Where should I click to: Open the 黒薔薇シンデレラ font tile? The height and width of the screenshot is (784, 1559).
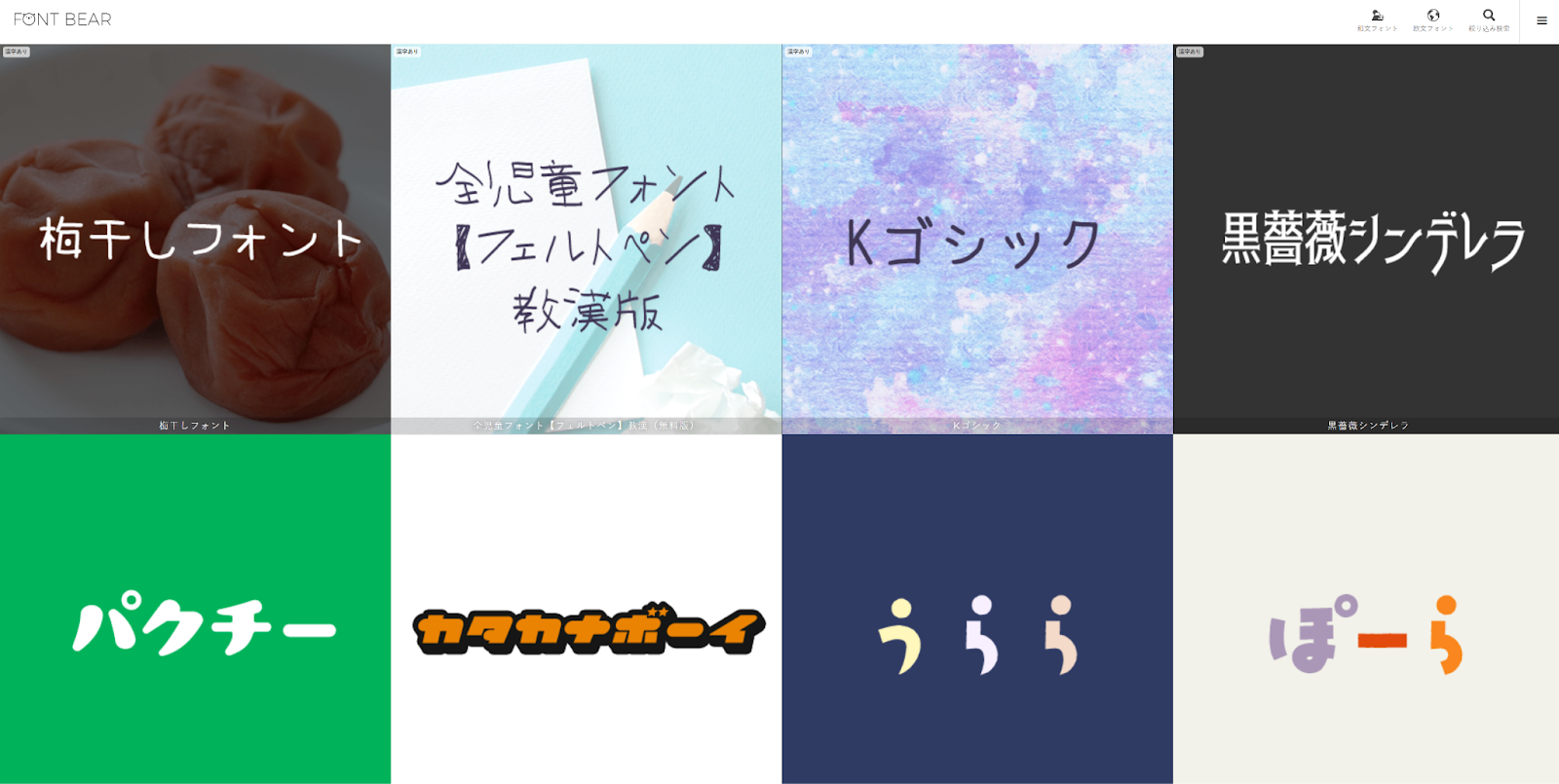point(1366,239)
